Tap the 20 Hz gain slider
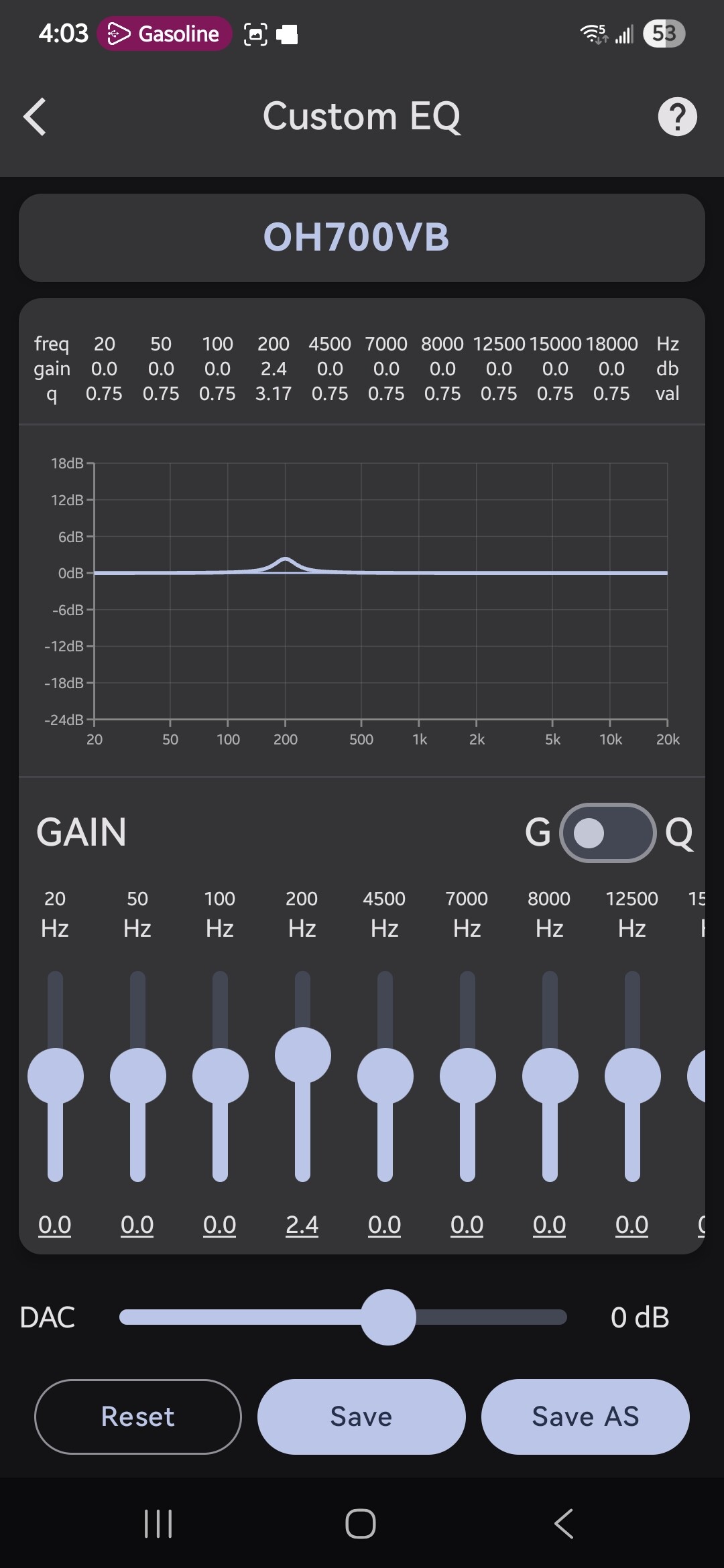Viewport: 724px width, 1568px height. 56,1075
